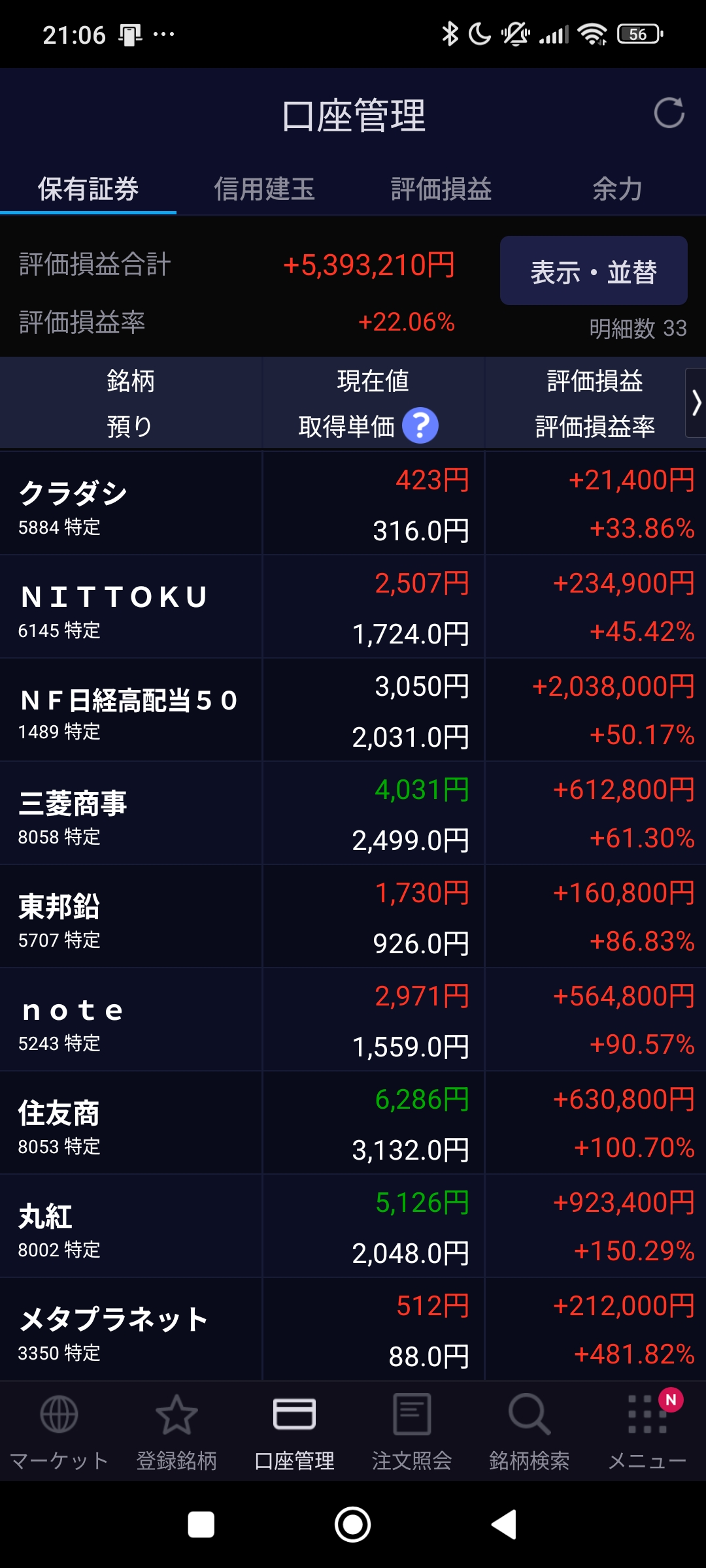Go to the マーケット tab
706x1568 pixels.
point(59,1431)
